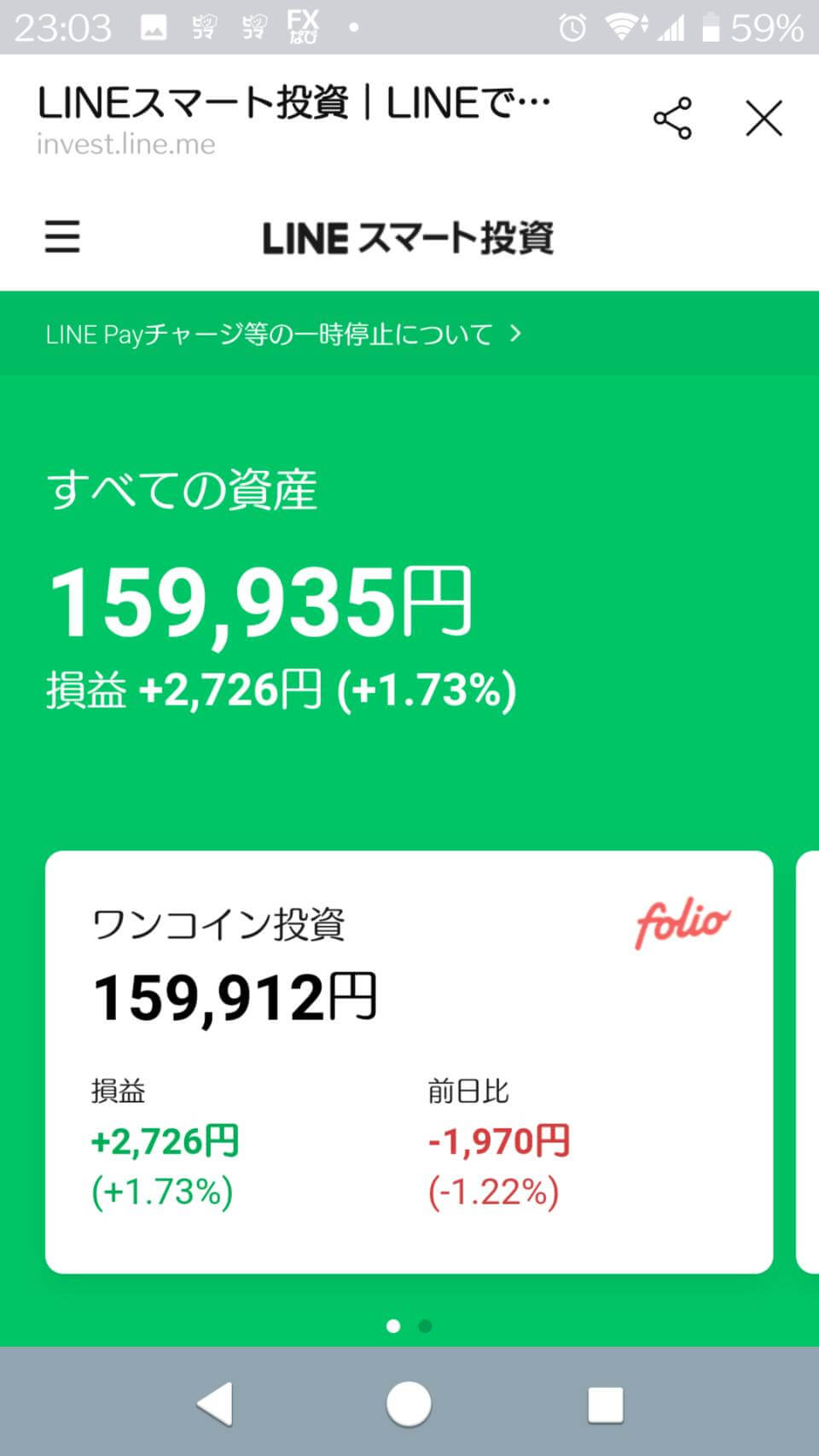Open the share icon in the browser header
Screen dimensions: 819x1456
673,119
